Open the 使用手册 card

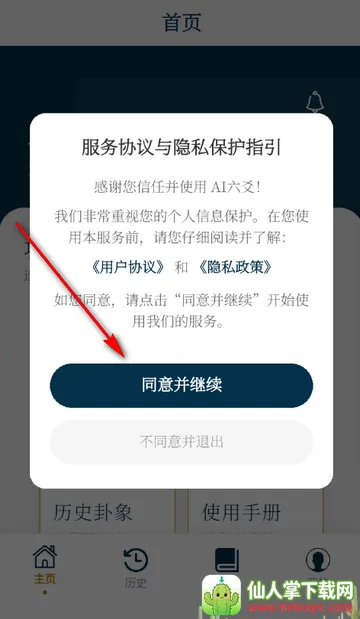tap(255, 512)
